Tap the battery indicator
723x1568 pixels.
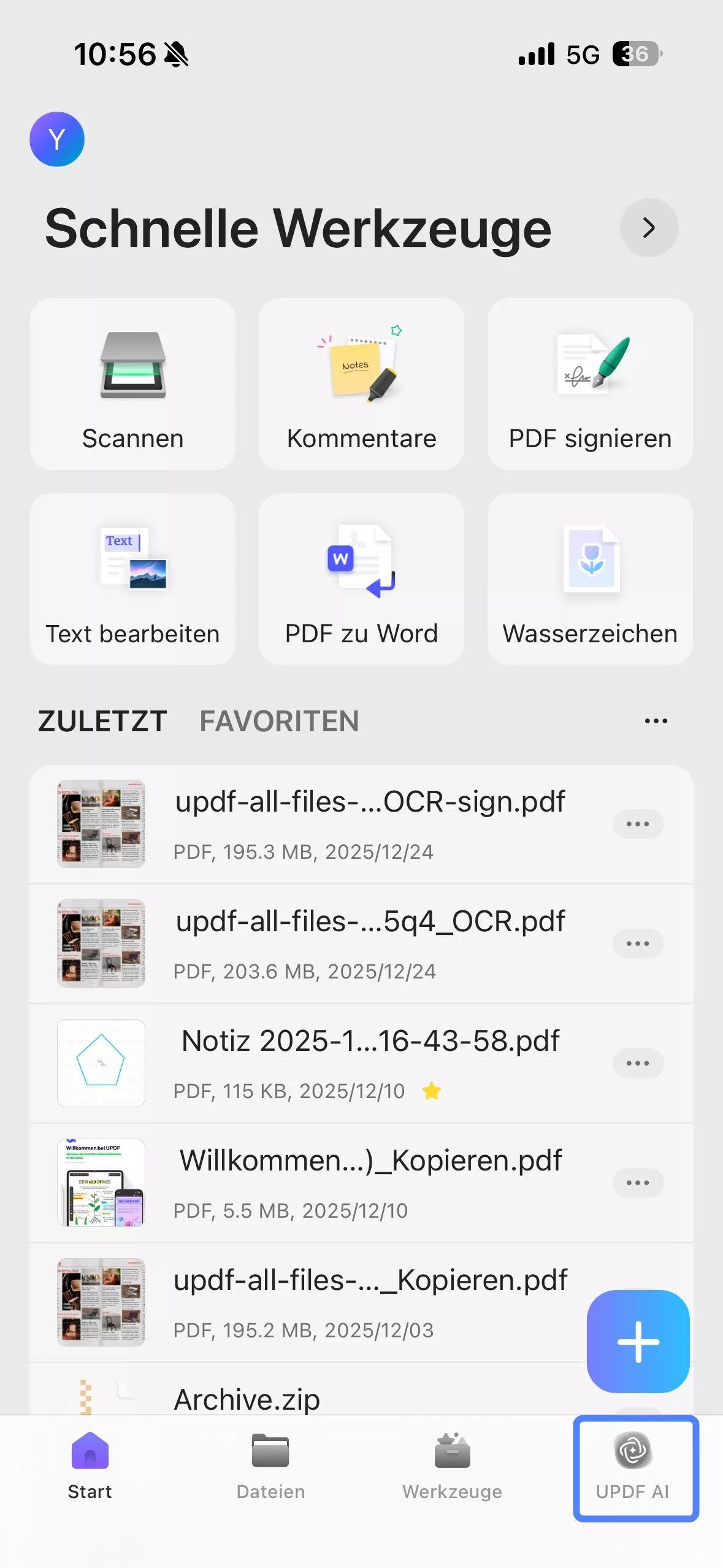point(636,54)
